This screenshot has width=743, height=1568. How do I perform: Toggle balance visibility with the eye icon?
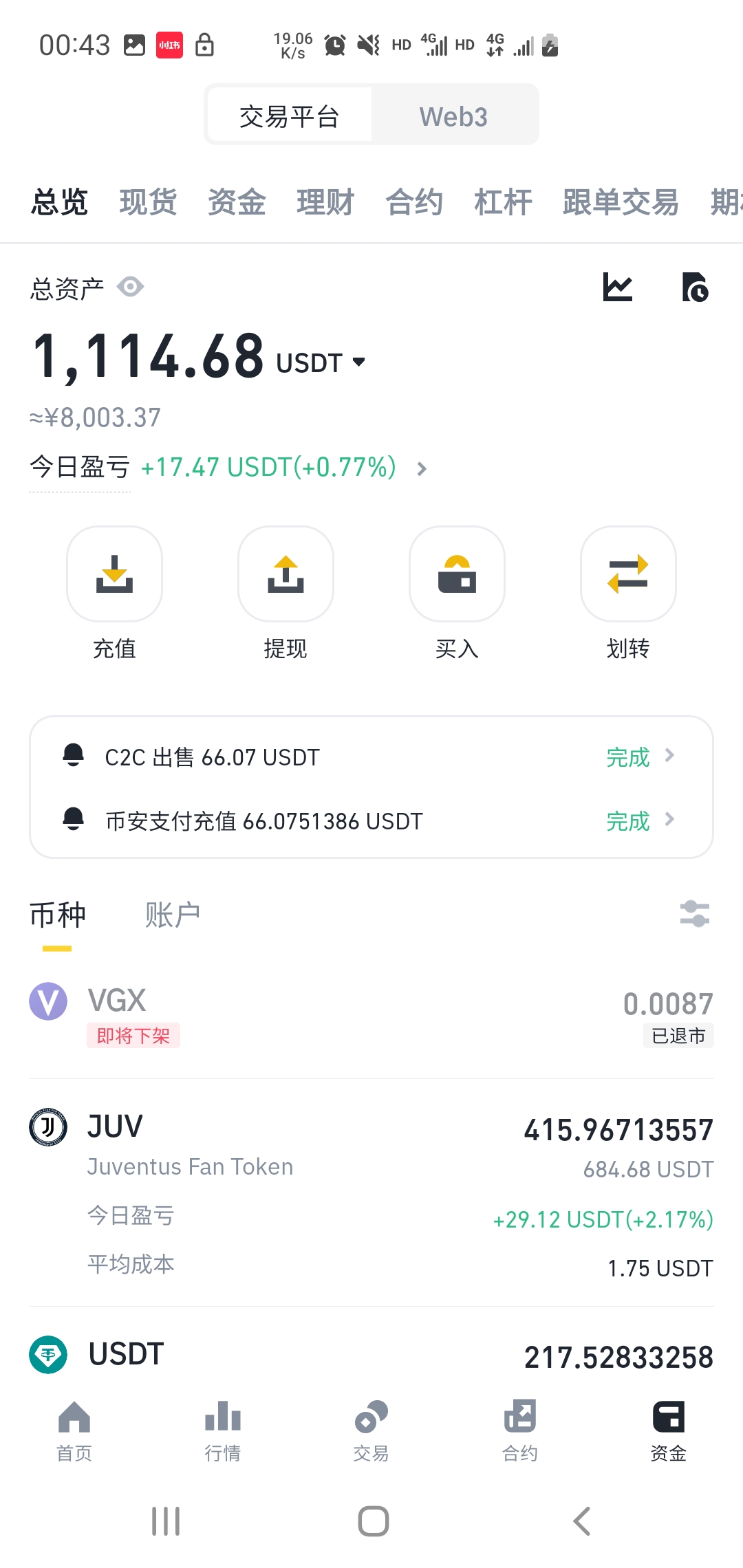[x=131, y=287]
